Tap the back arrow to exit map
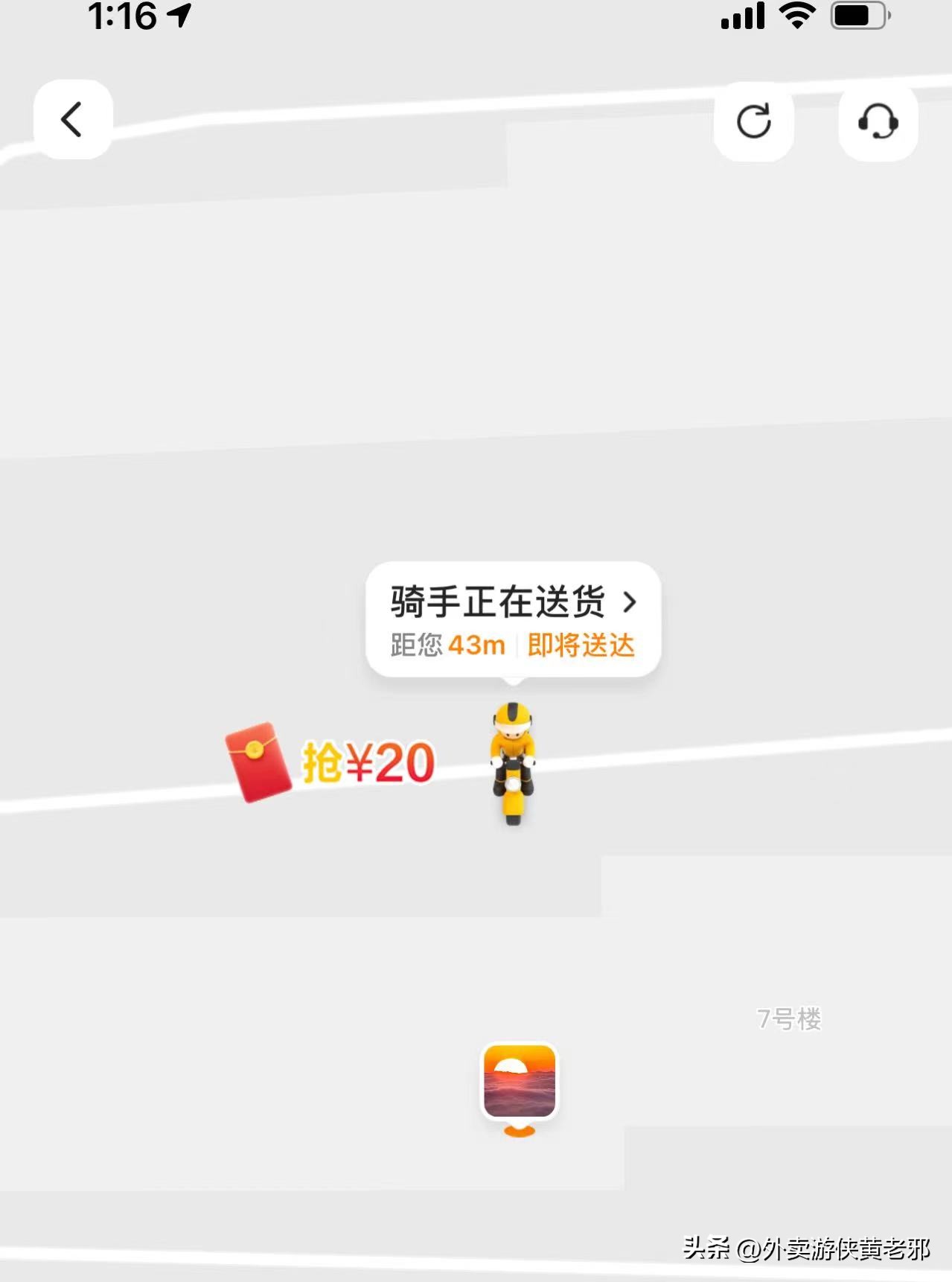This screenshot has height=1282, width=952. click(x=71, y=120)
